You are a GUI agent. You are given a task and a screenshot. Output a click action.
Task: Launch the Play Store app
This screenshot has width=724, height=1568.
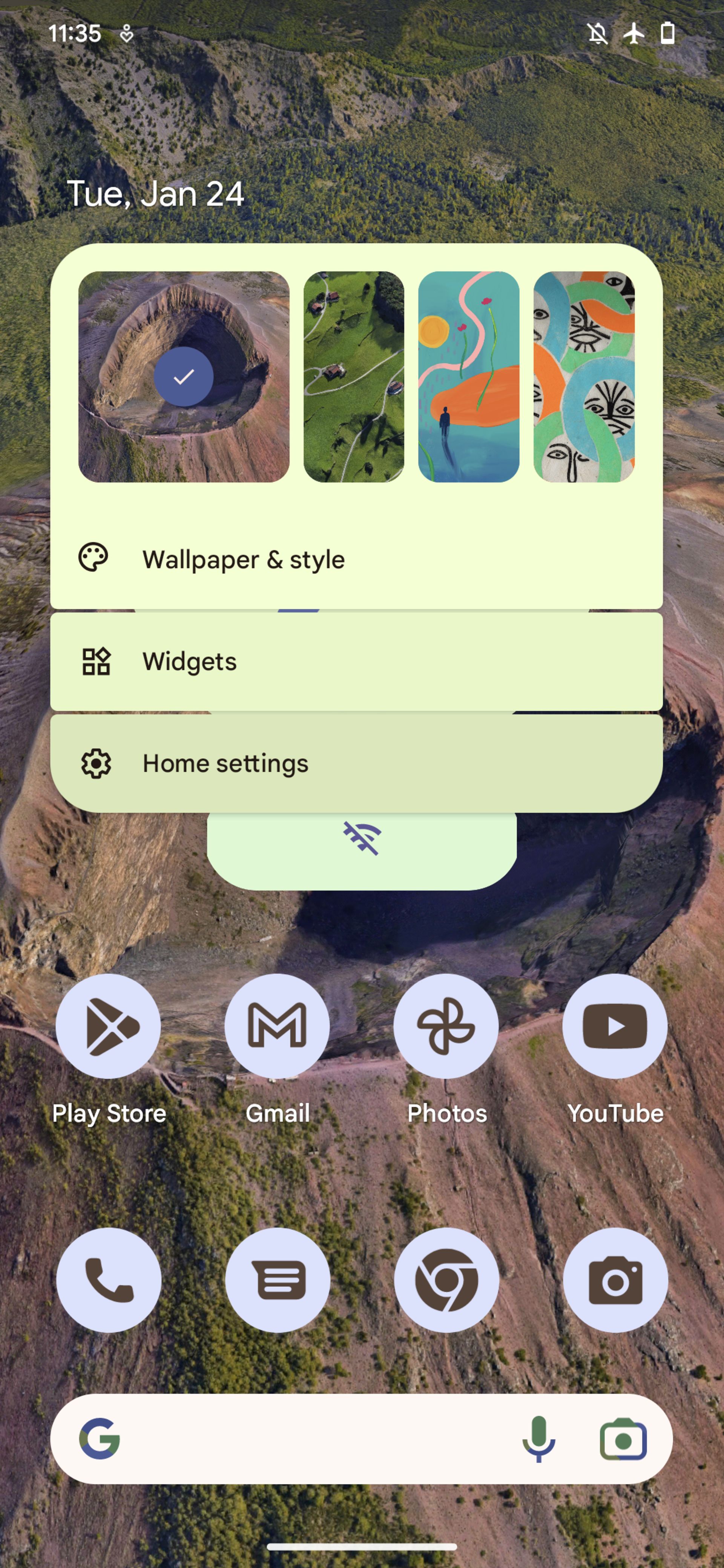point(108,1026)
